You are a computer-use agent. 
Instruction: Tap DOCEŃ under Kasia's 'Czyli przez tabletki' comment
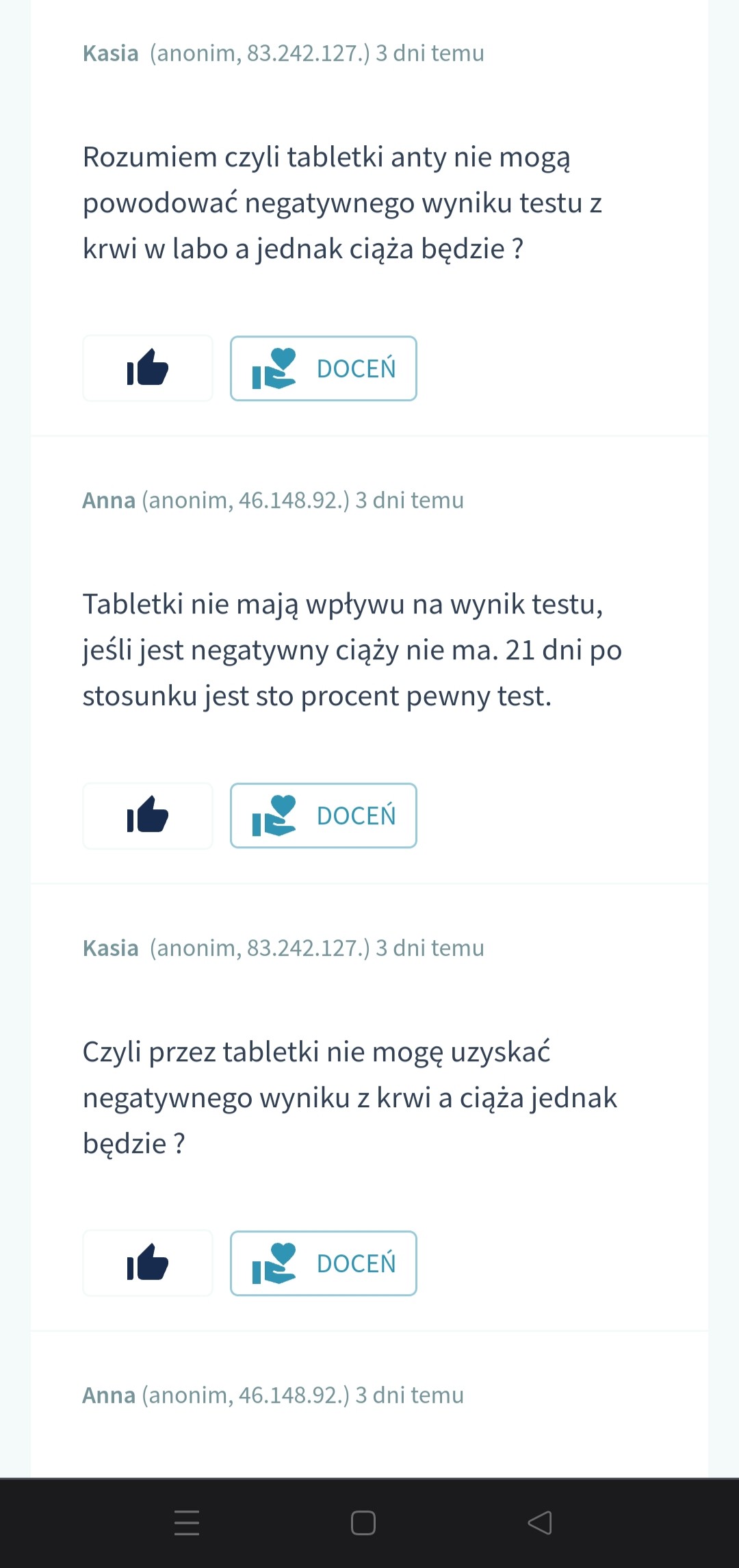(323, 1263)
